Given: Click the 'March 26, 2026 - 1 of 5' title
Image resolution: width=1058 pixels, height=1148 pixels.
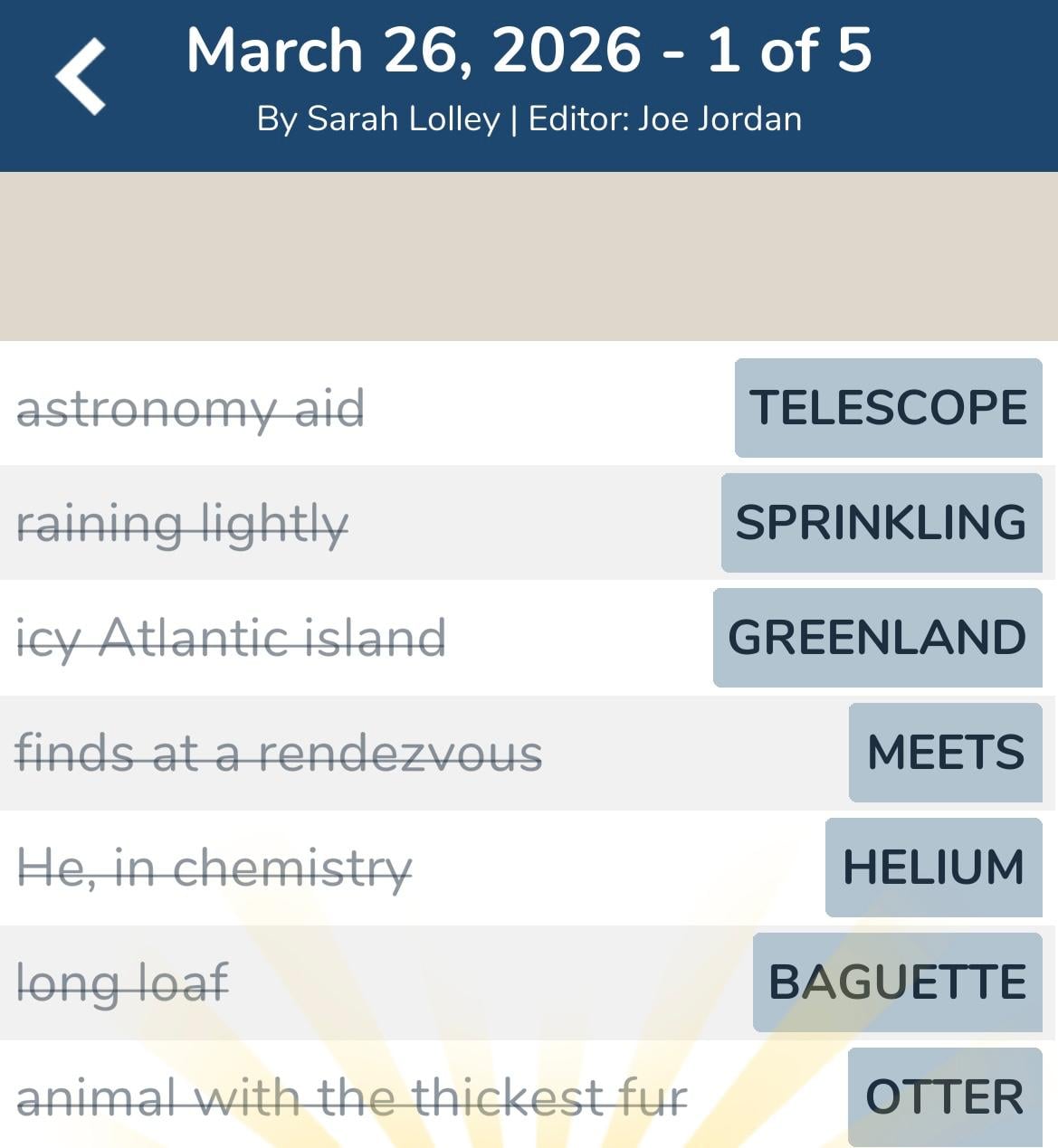Looking at the screenshot, I should tap(529, 51).
